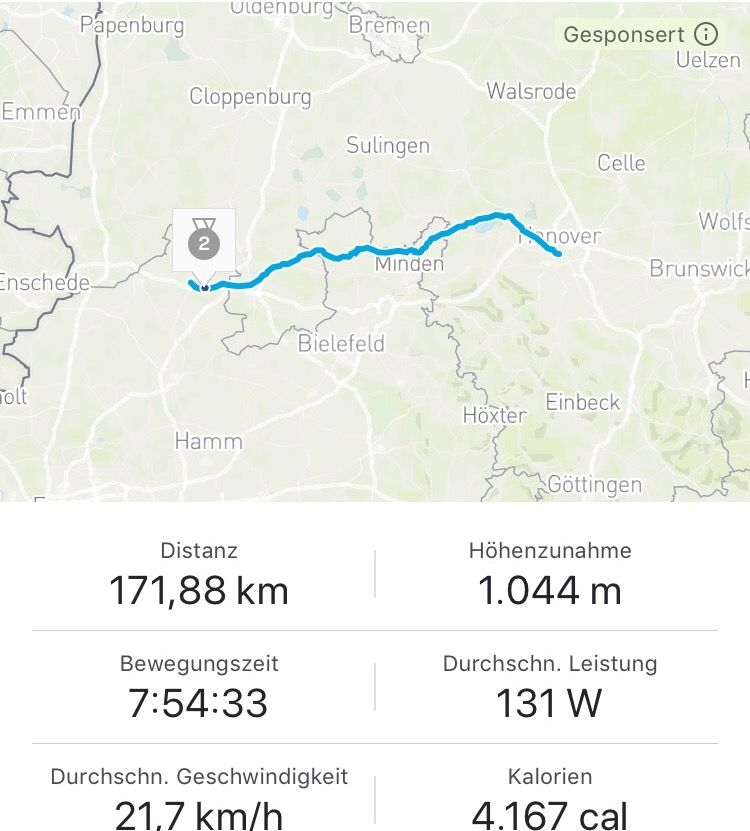The height and width of the screenshot is (831, 750).
Task: Tap the silver medal 2 map marker
Action: [204, 240]
